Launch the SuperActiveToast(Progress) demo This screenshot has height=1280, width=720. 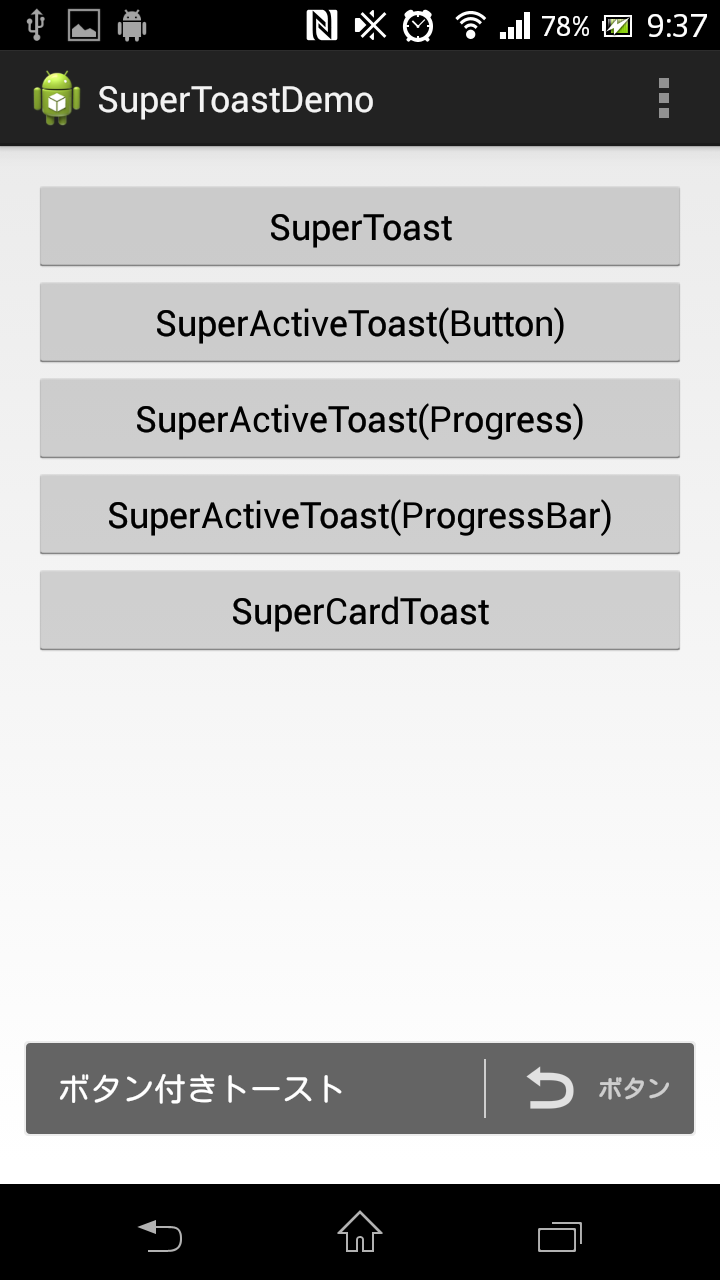pyautogui.click(x=360, y=419)
